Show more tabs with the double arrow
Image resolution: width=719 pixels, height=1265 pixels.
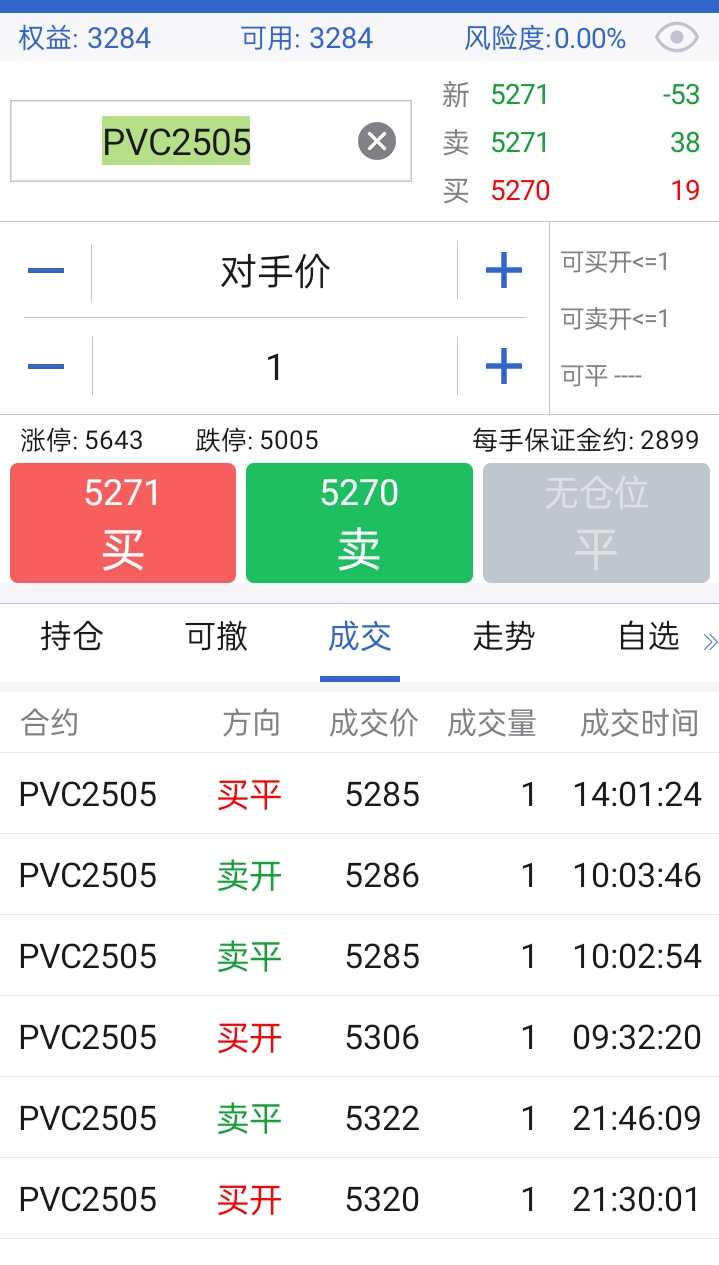pos(710,641)
